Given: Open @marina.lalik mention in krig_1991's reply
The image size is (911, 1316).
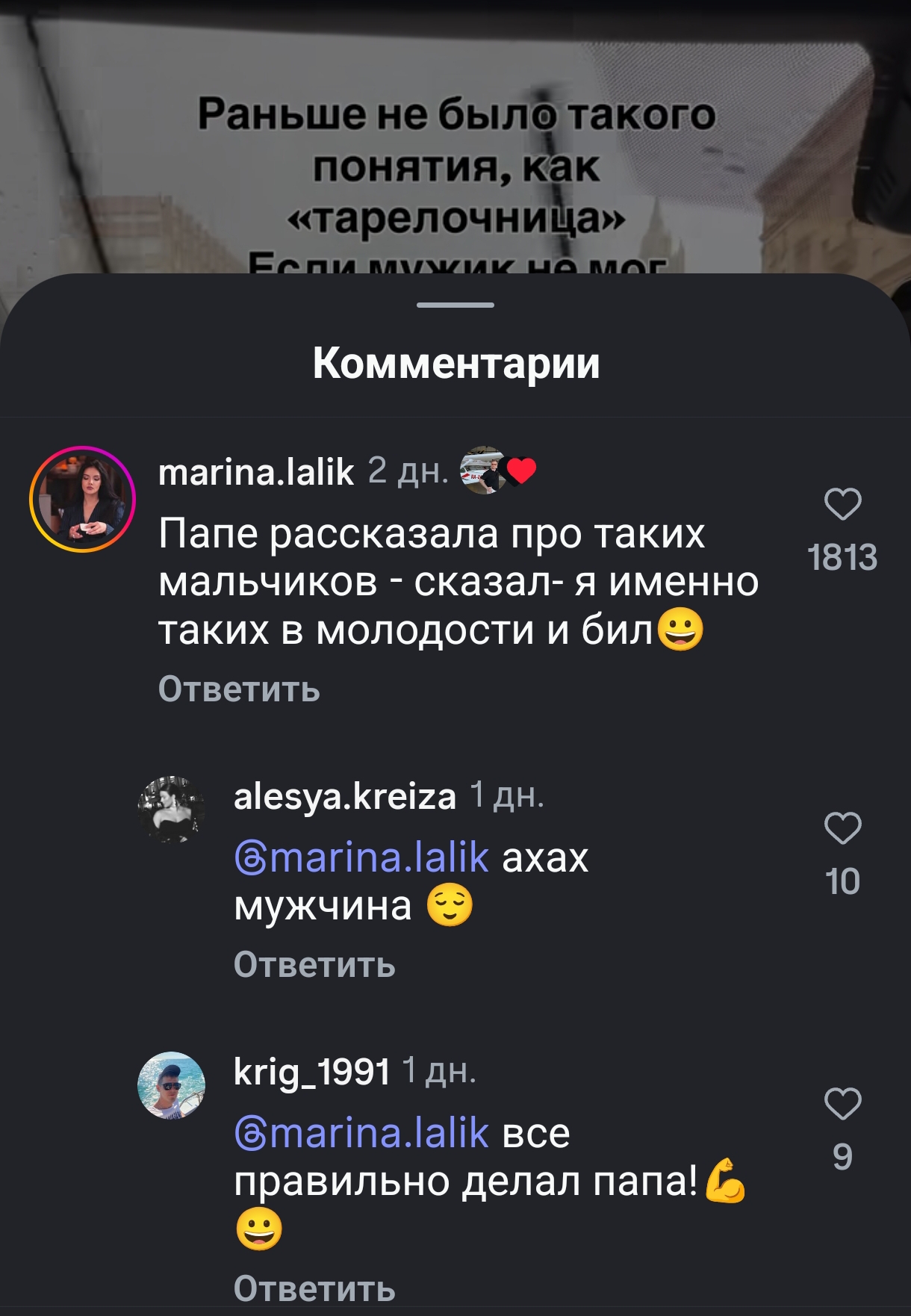Looking at the screenshot, I should coord(362,1133).
